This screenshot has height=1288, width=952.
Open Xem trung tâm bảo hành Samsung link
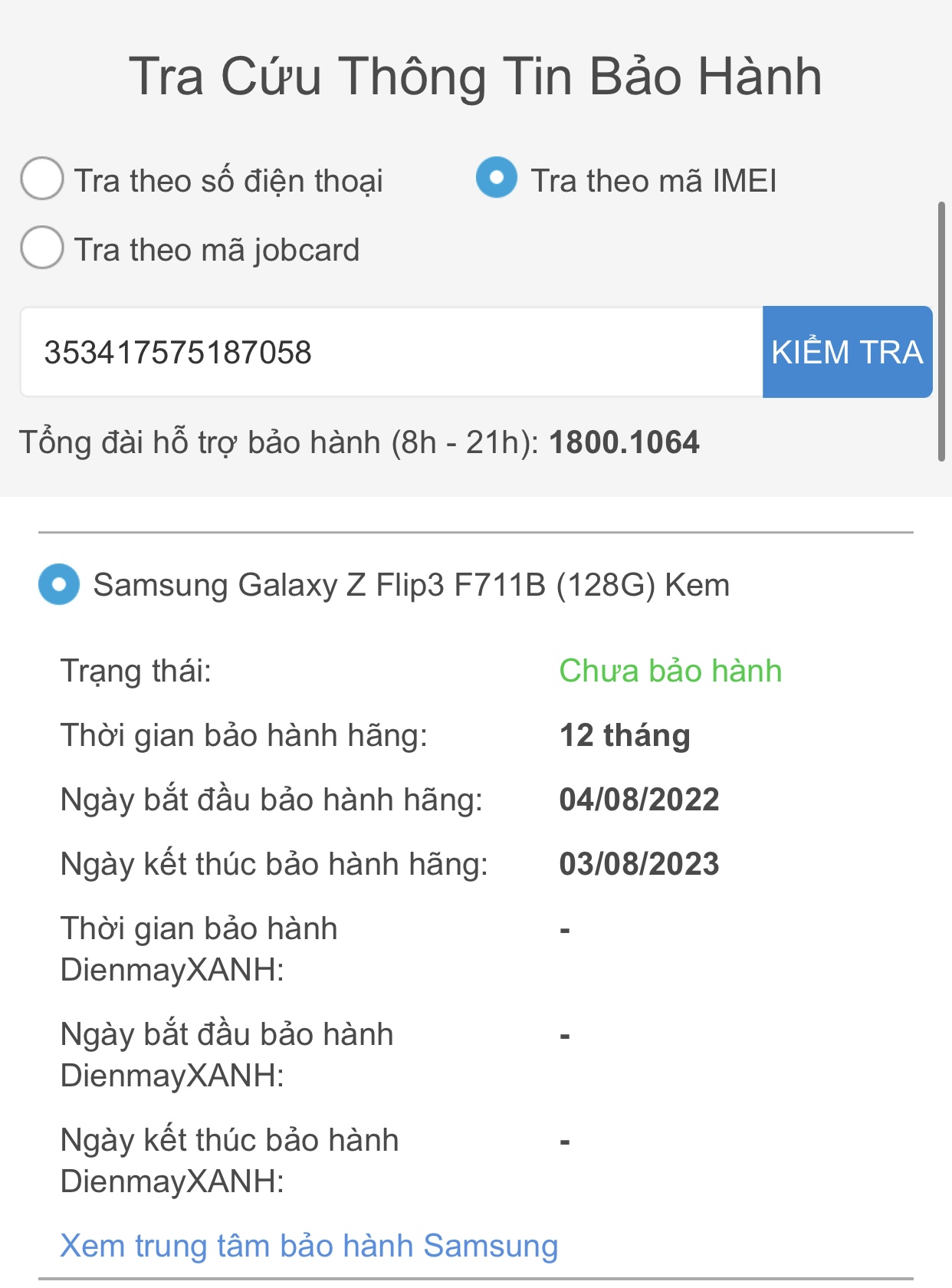(309, 1246)
